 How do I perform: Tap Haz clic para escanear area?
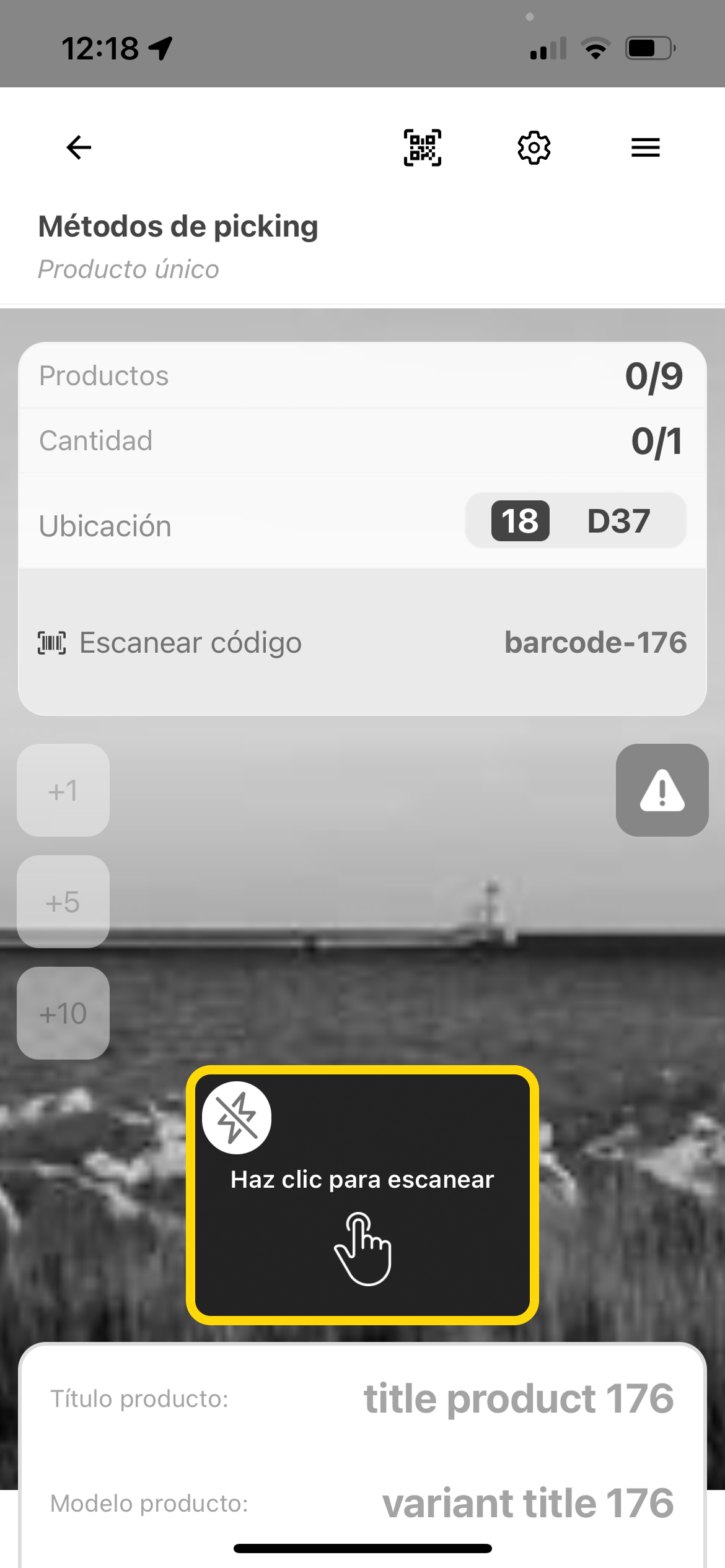[x=362, y=1180]
